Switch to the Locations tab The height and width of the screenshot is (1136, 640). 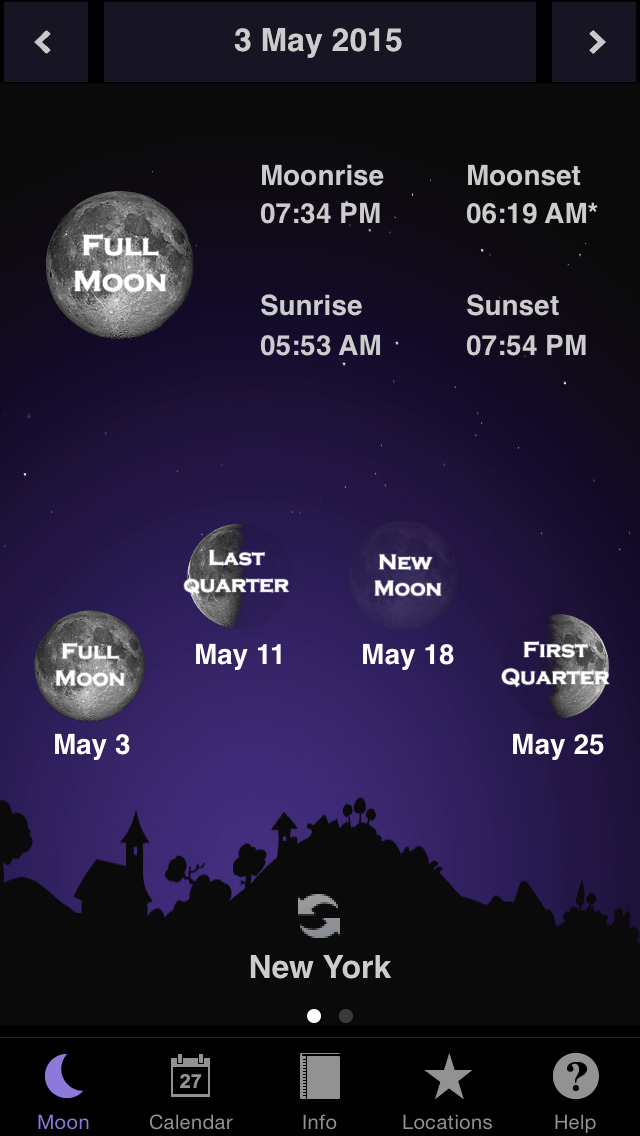[x=447, y=1092]
